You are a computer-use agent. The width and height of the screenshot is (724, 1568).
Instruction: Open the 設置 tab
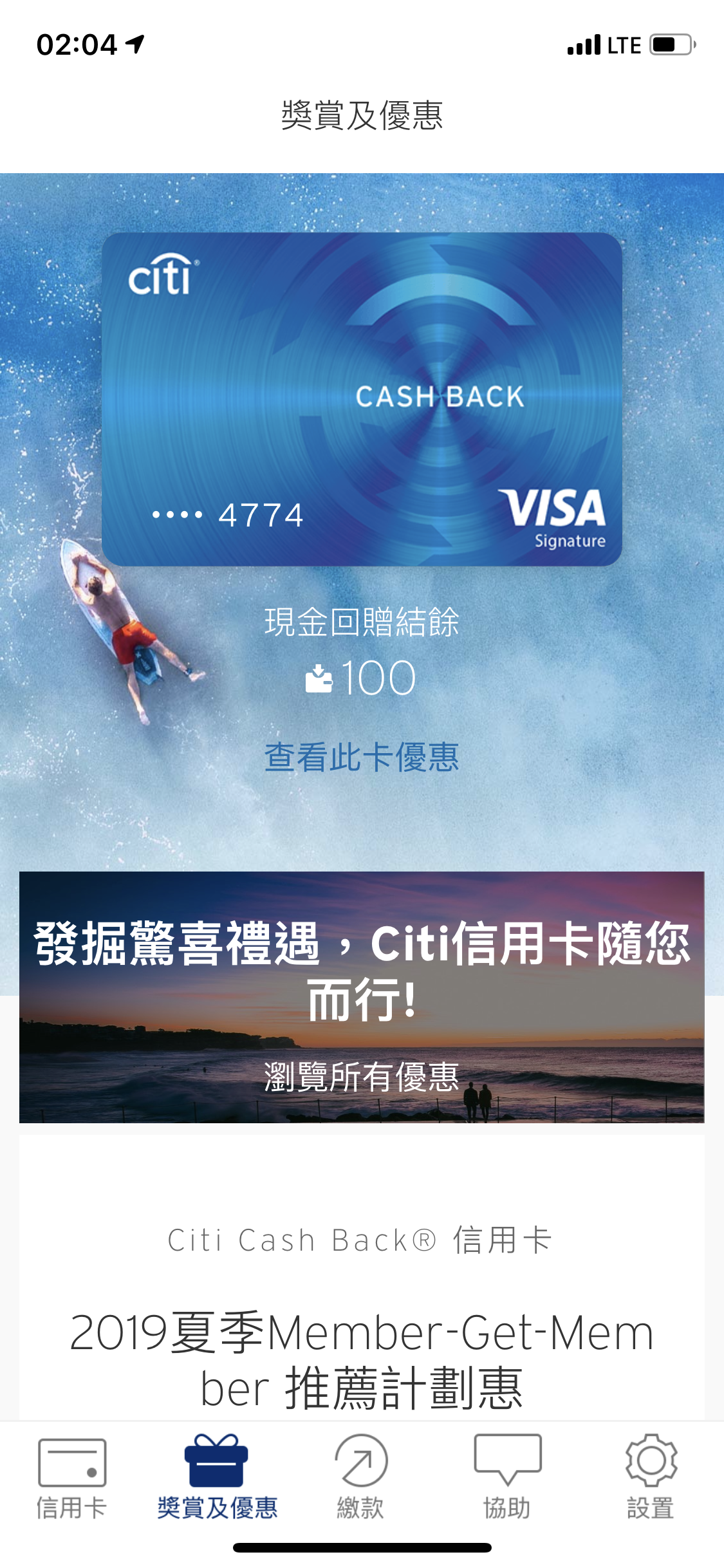click(651, 1478)
